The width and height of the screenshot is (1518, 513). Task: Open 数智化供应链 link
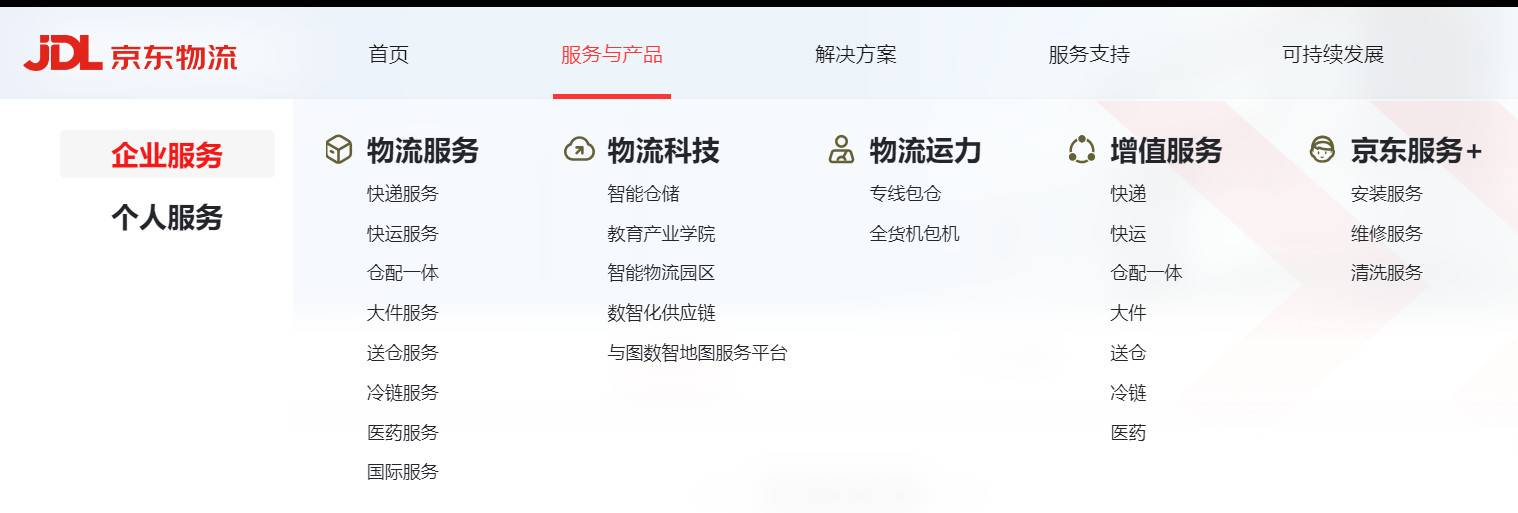661,313
